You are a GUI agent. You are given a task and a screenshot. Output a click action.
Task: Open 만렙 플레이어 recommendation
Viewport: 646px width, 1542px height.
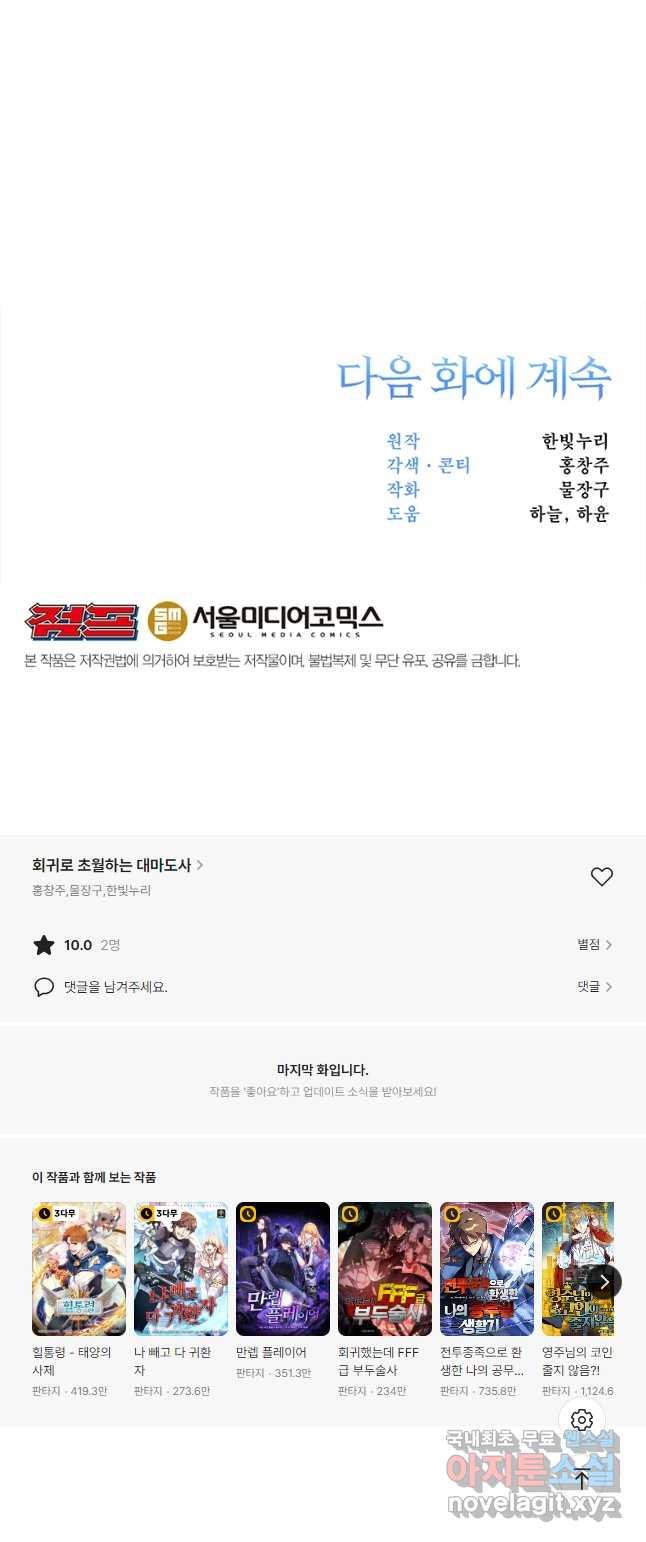pos(283,1269)
